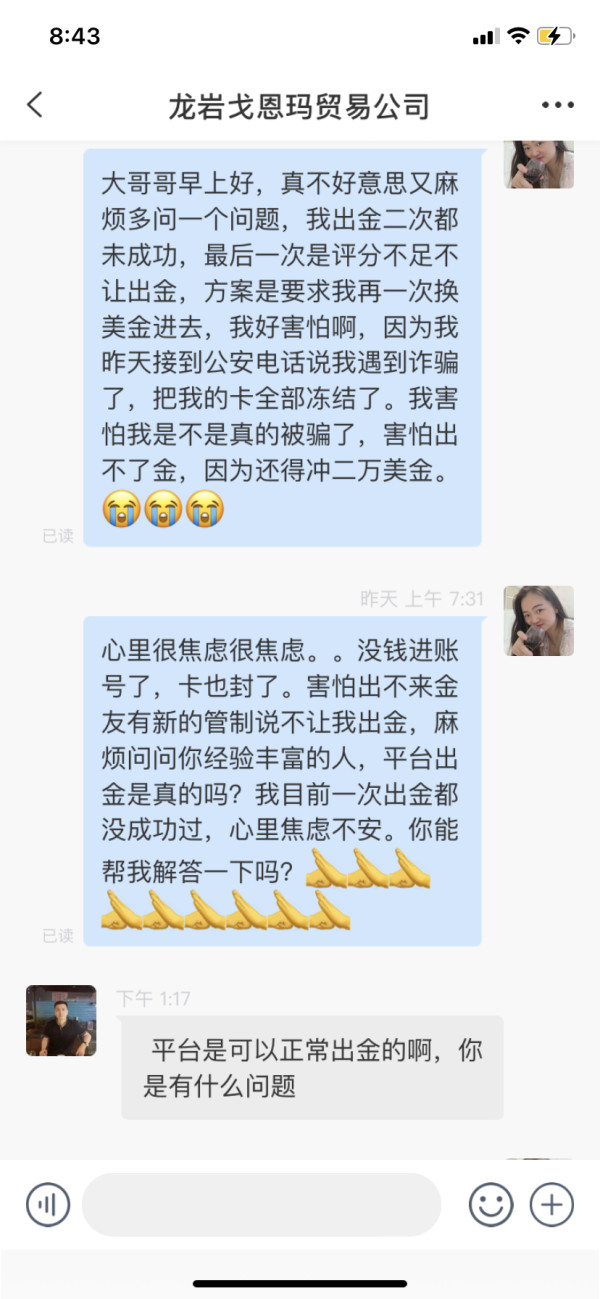Open the emoji picker
Viewport: 600px width, 1299px height.
[491, 1204]
